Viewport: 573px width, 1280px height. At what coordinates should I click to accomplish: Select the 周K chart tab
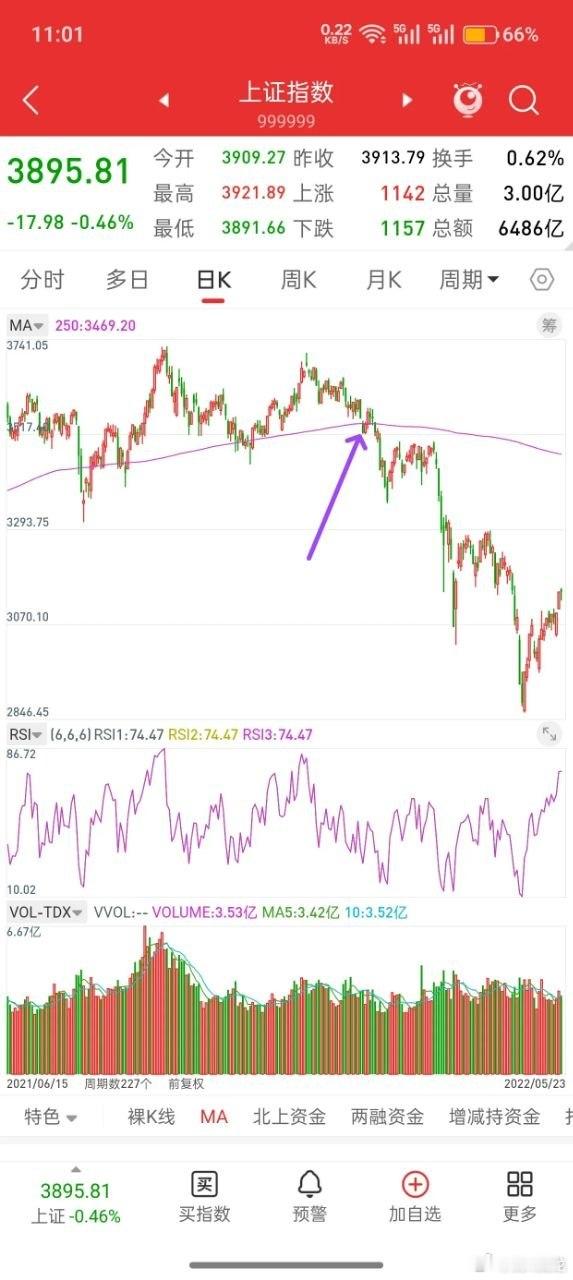pos(298,279)
